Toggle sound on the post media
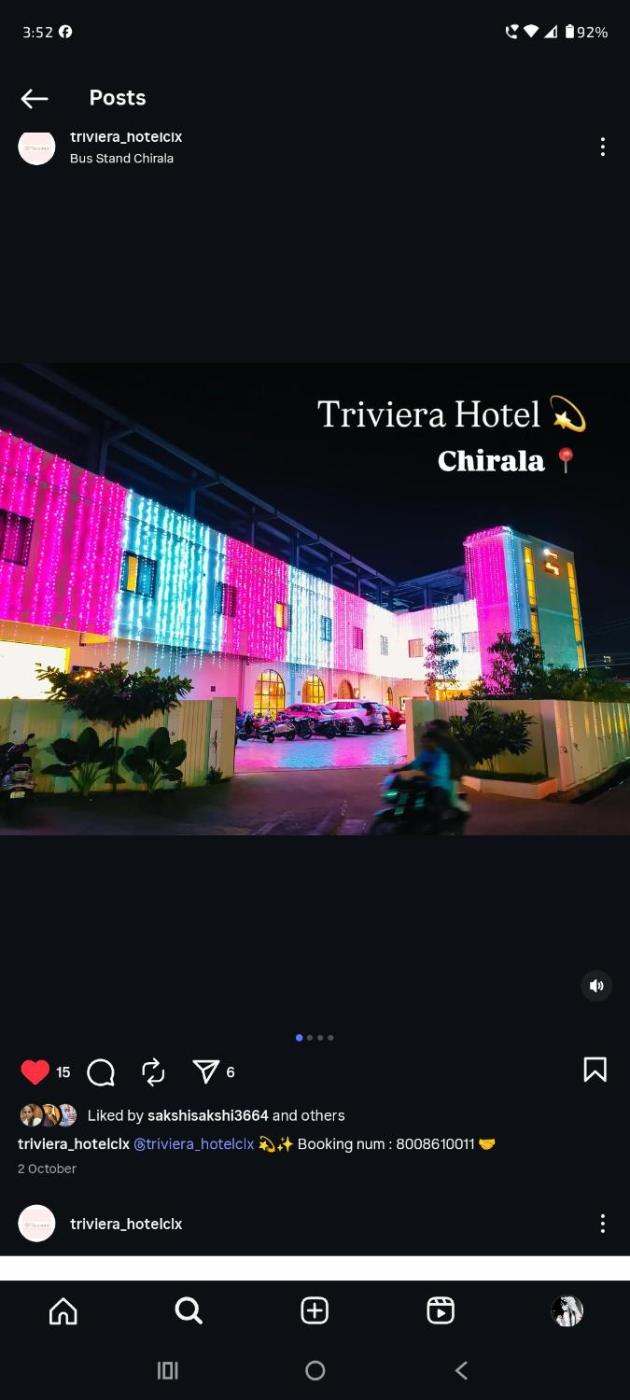 (596, 986)
